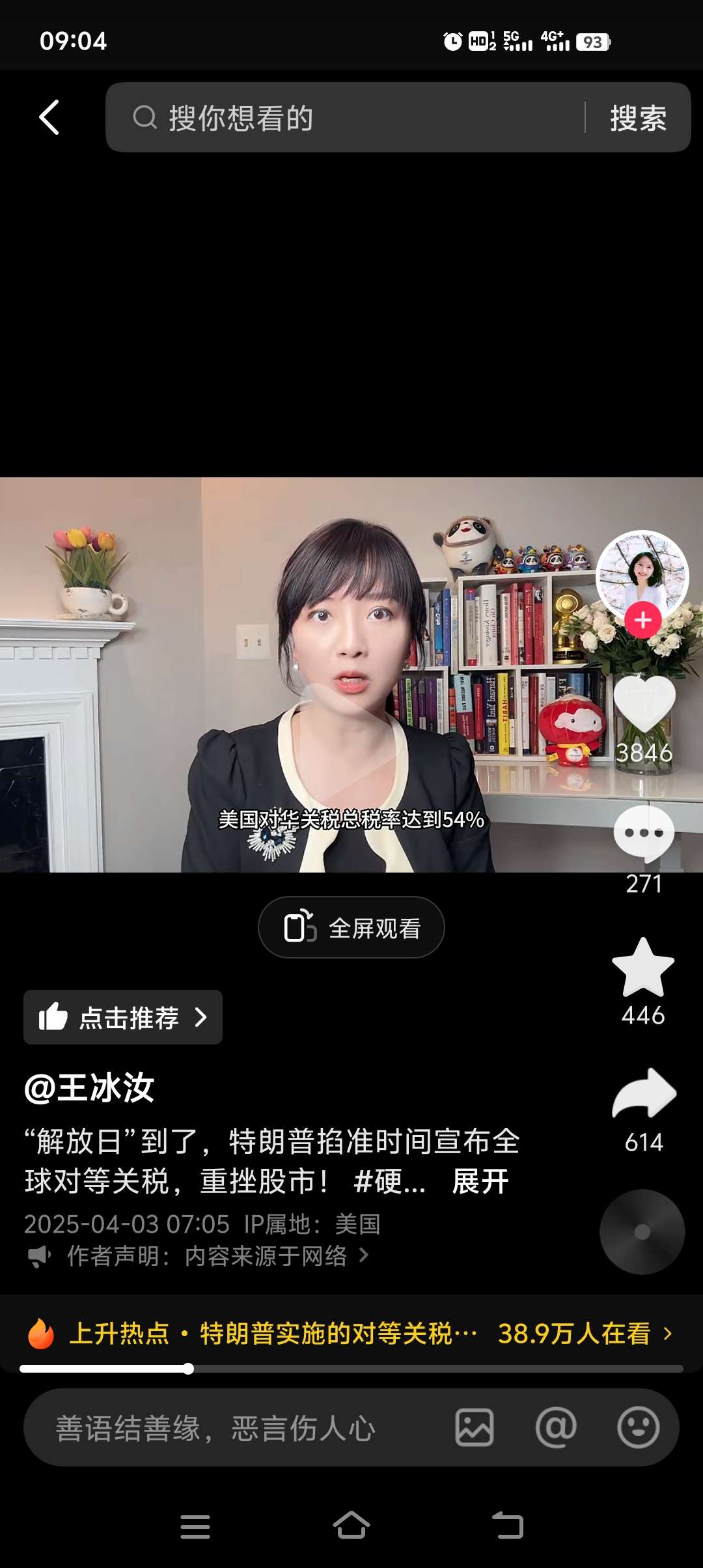Open the spinning music disc
Screen dimensions: 703x1568
point(642,1232)
